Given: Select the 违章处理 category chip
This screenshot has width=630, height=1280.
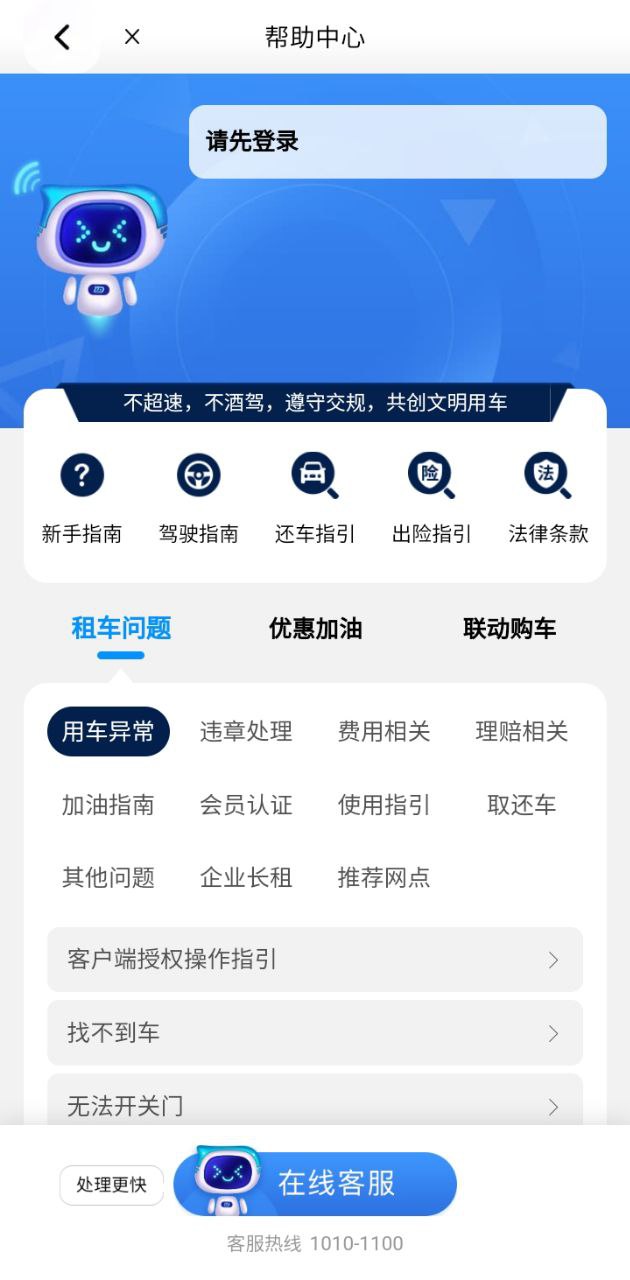Looking at the screenshot, I should (246, 732).
